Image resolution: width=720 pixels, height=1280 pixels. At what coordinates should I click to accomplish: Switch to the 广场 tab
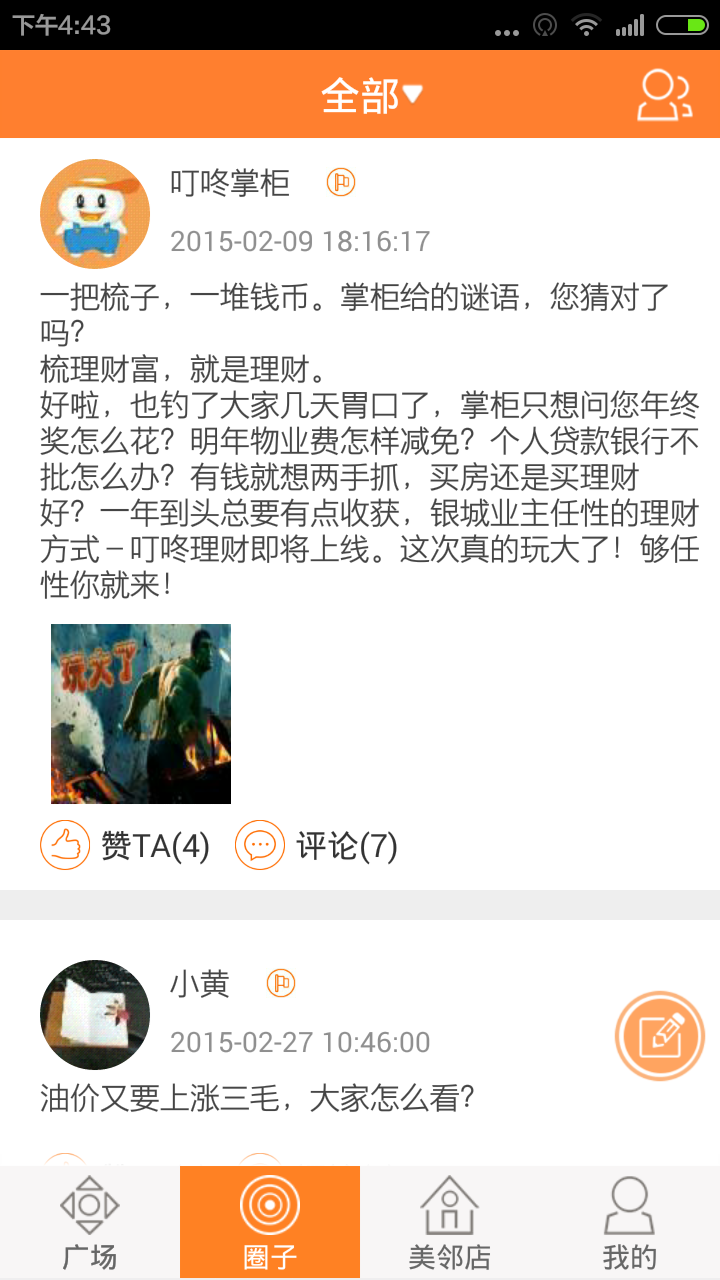pyautogui.click(x=90, y=1223)
